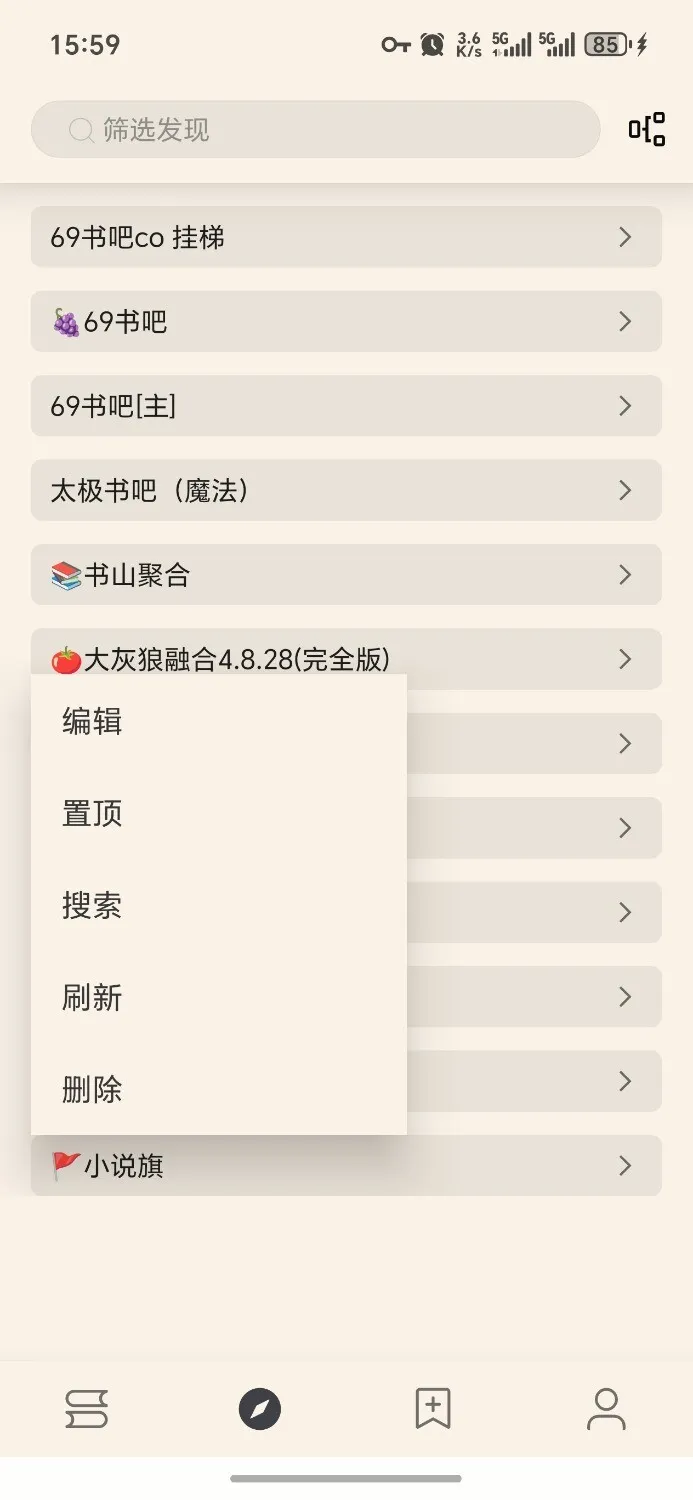Expand 太极书吧（魔法）
This screenshot has width=693, height=1500.
(x=345, y=490)
